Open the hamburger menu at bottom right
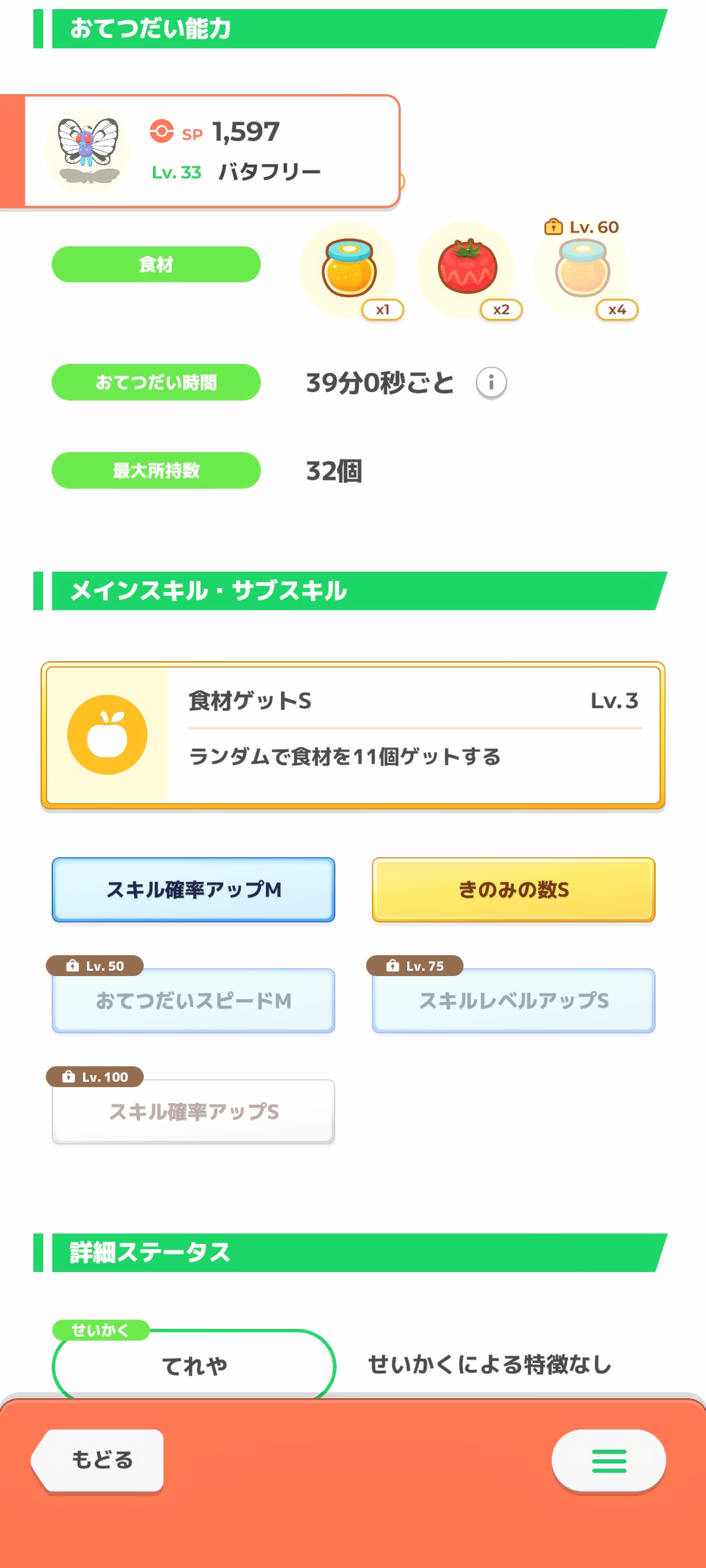 607,1461
